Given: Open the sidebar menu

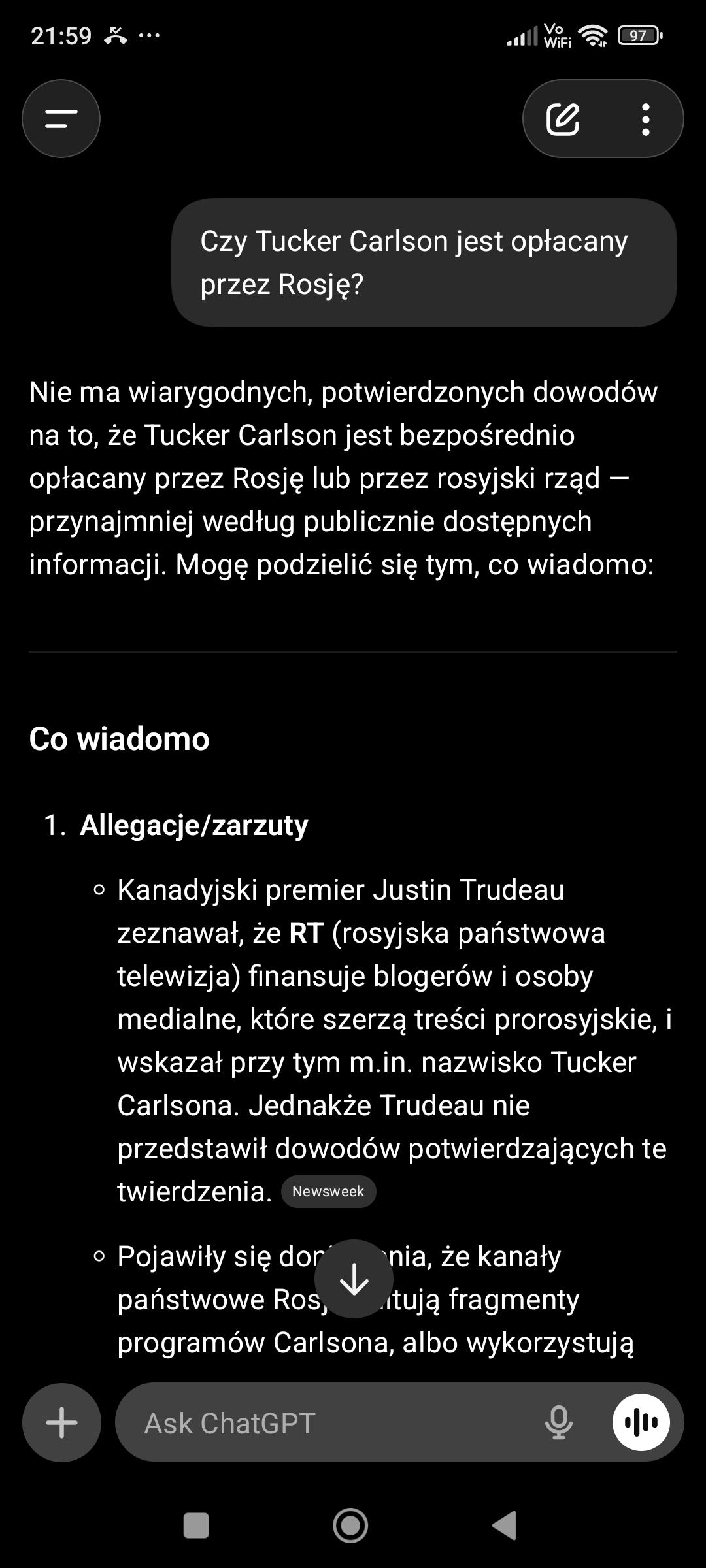Looking at the screenshot, I should pyautogui.click(x=61, y=119).
